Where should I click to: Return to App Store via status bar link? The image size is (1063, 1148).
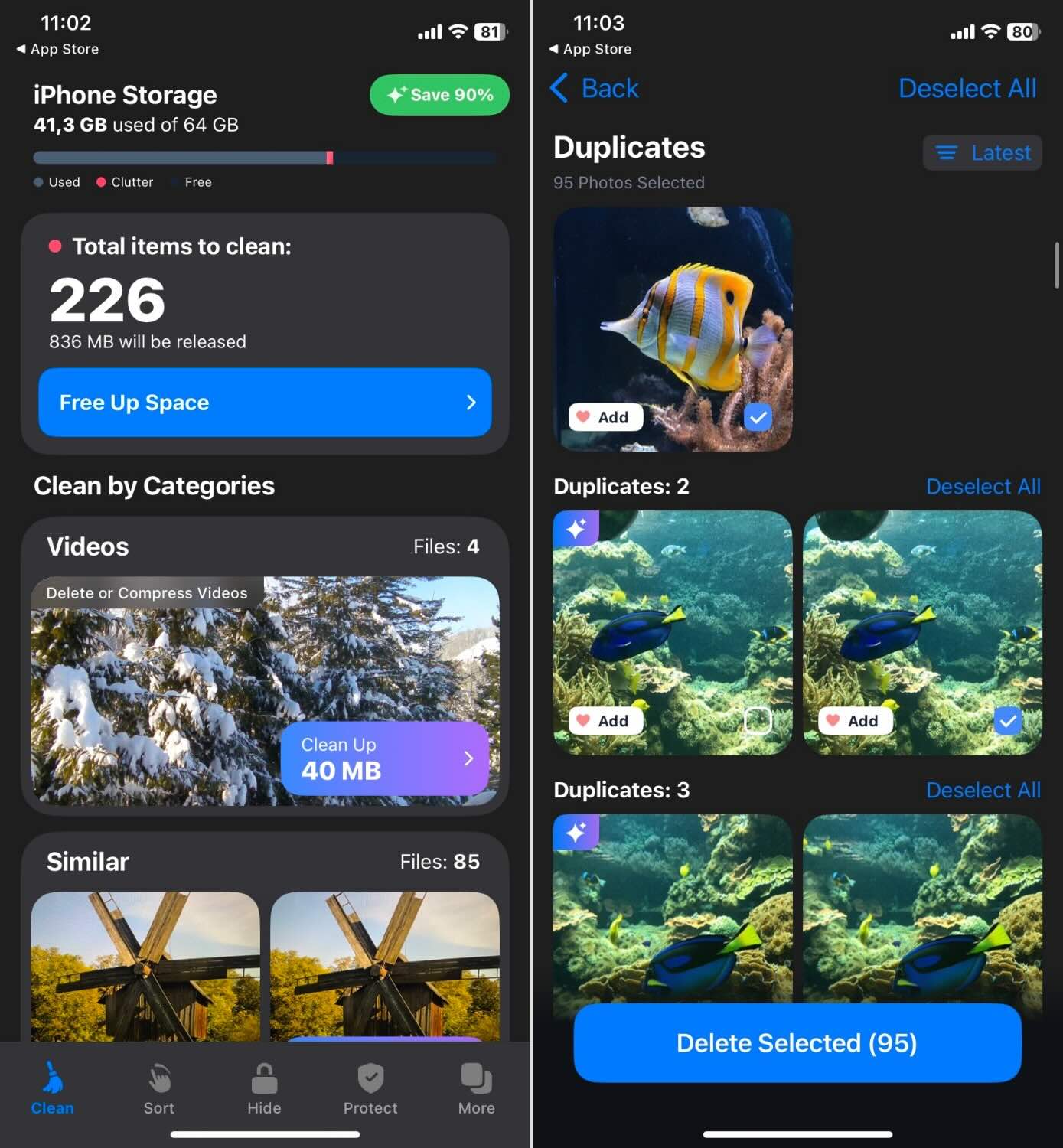pos(57,49)
